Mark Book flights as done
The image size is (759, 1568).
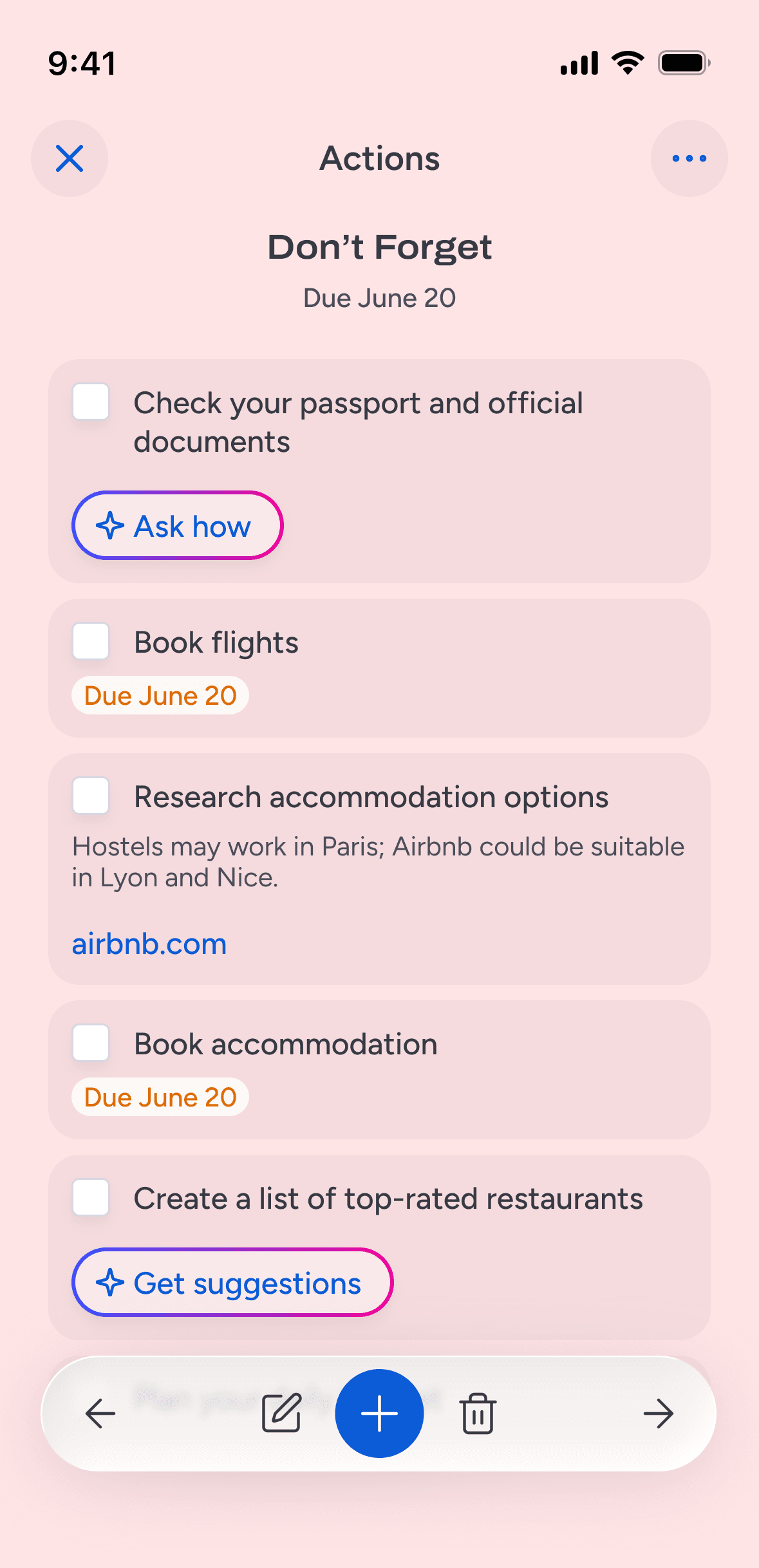pyautogui.click(x=91, y=642)
